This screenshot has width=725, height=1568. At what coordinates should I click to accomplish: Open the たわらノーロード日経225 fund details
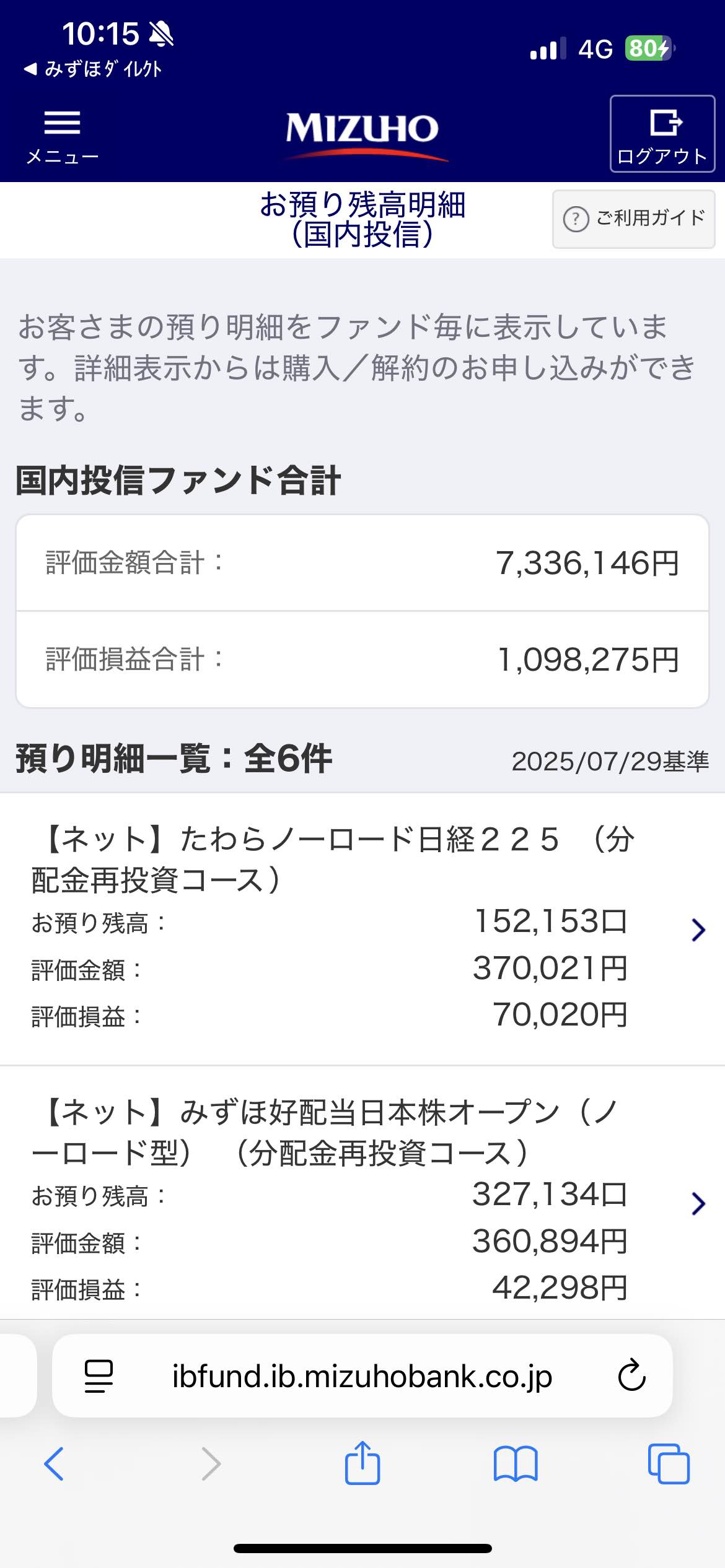pos(362,929)
